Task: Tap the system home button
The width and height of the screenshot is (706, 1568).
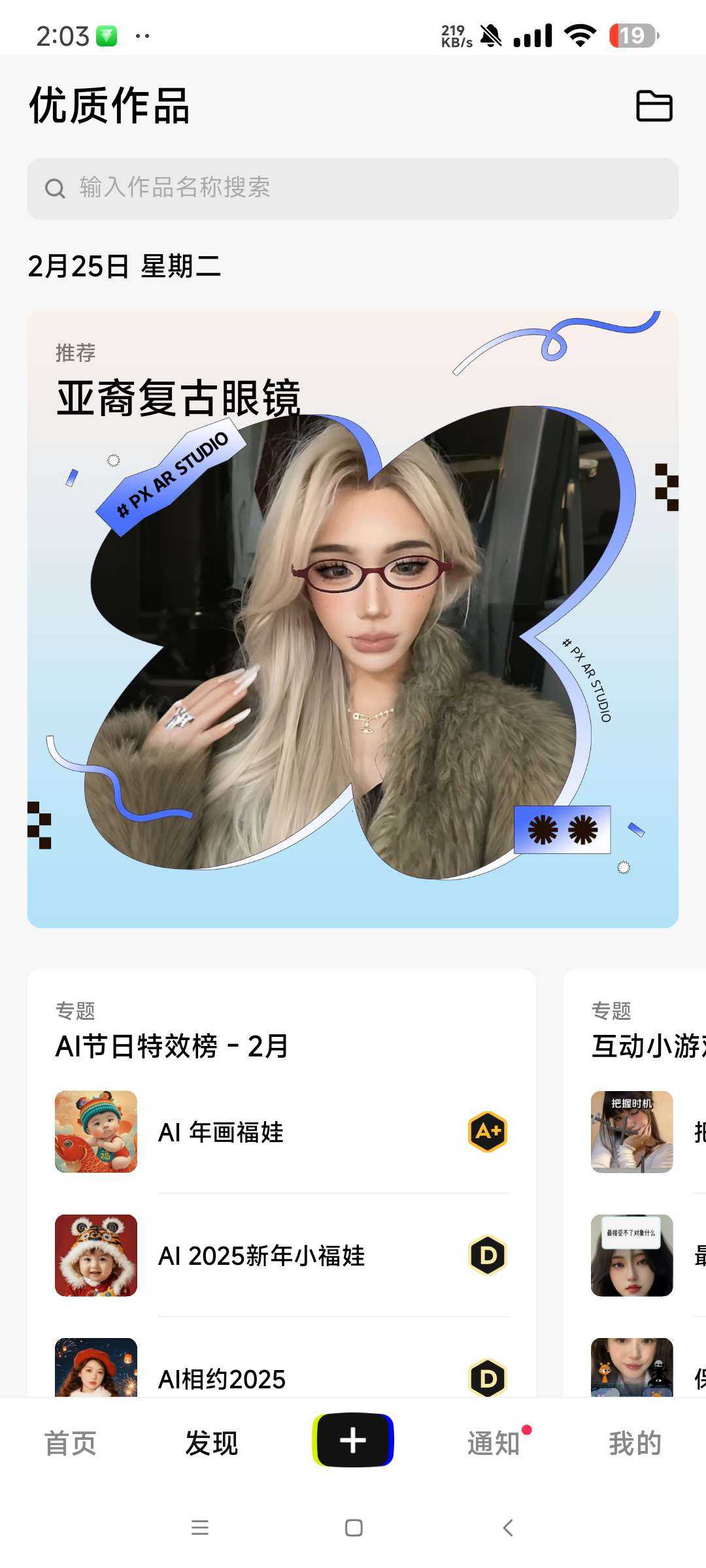Action: pos(354,1527)
